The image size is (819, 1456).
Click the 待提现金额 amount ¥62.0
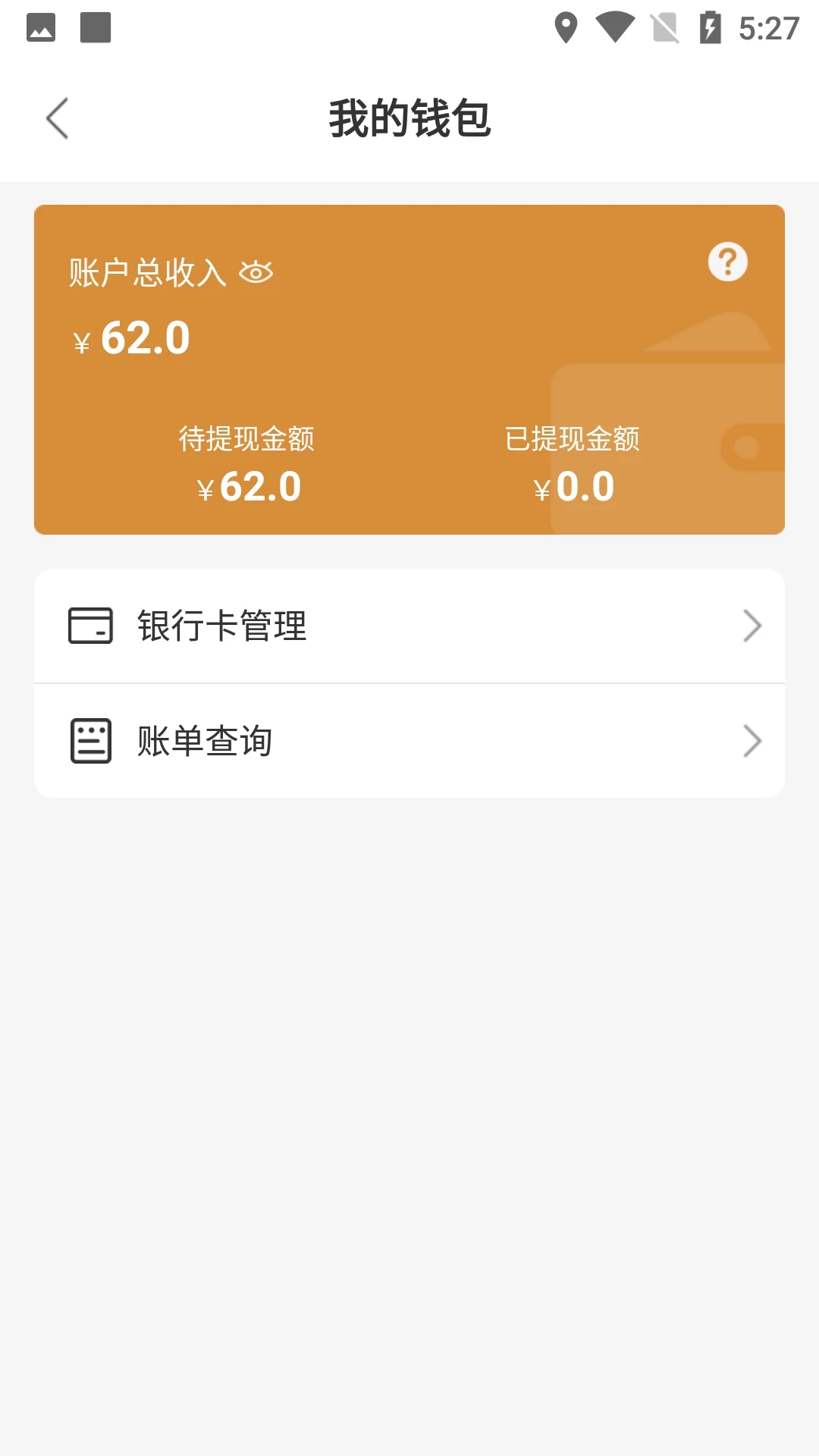pyautogui.click(x=249, y=488)
